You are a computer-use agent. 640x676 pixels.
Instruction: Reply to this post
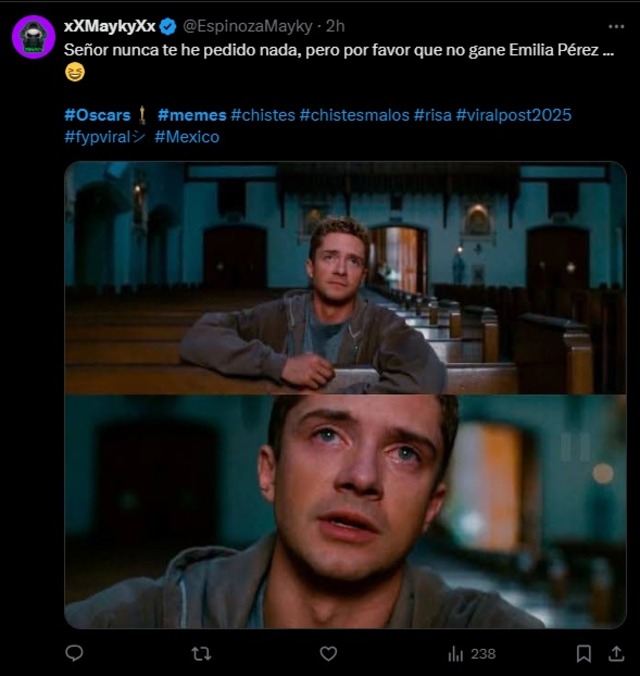(x=73, y=653)
